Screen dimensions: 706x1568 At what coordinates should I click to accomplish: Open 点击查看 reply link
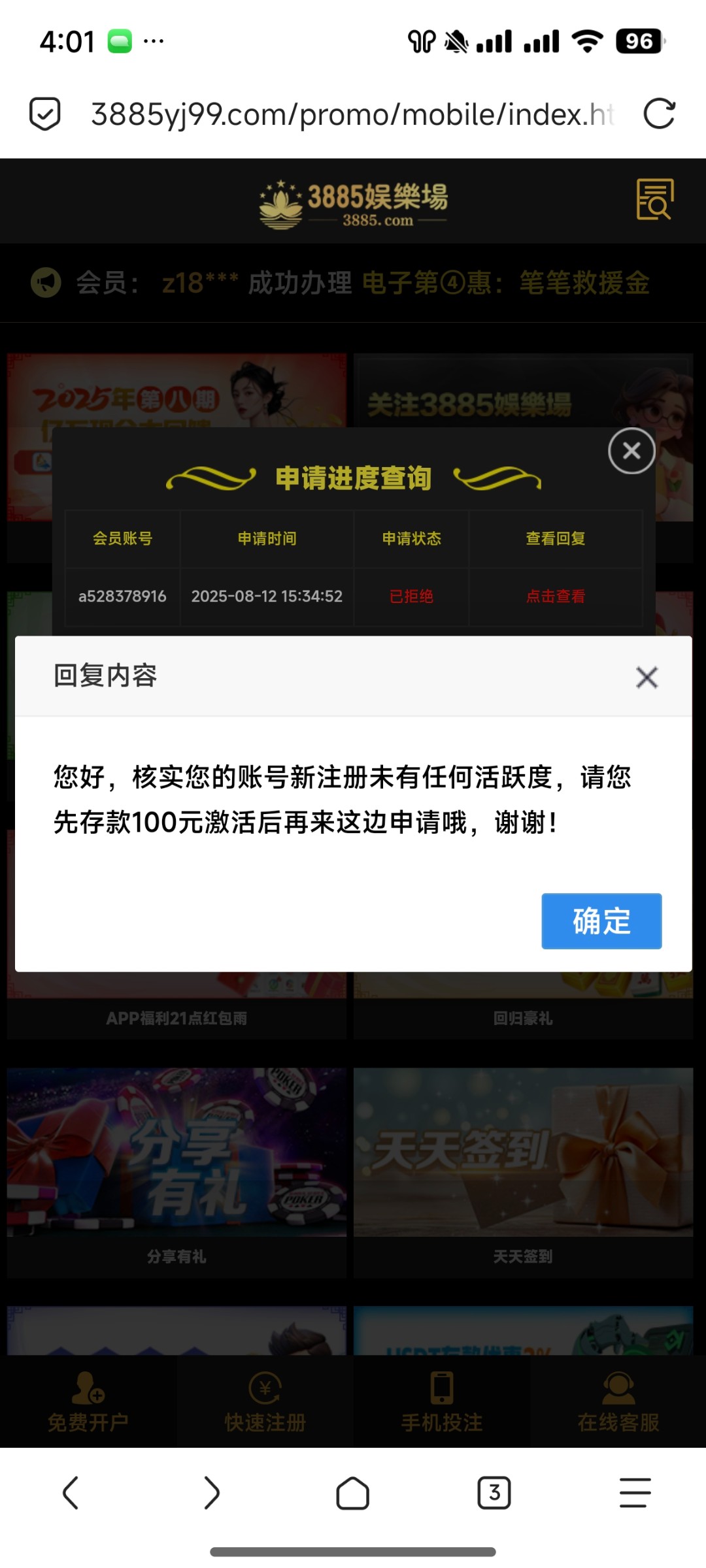click(556, 596)
